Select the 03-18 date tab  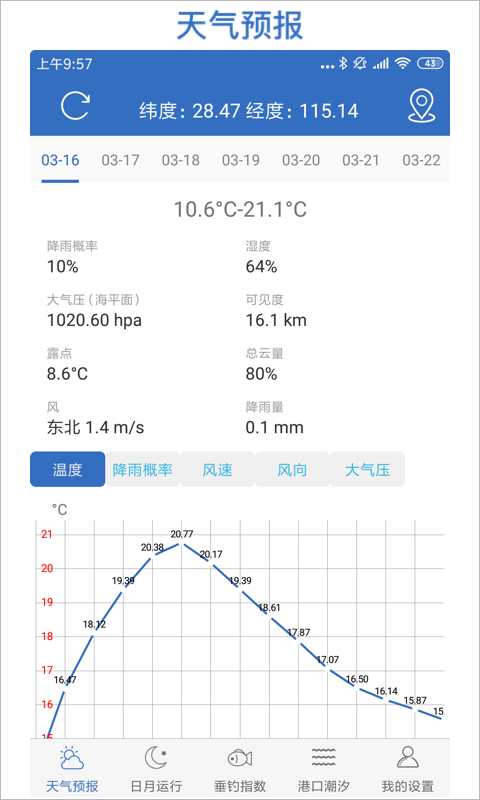(180, 160)
